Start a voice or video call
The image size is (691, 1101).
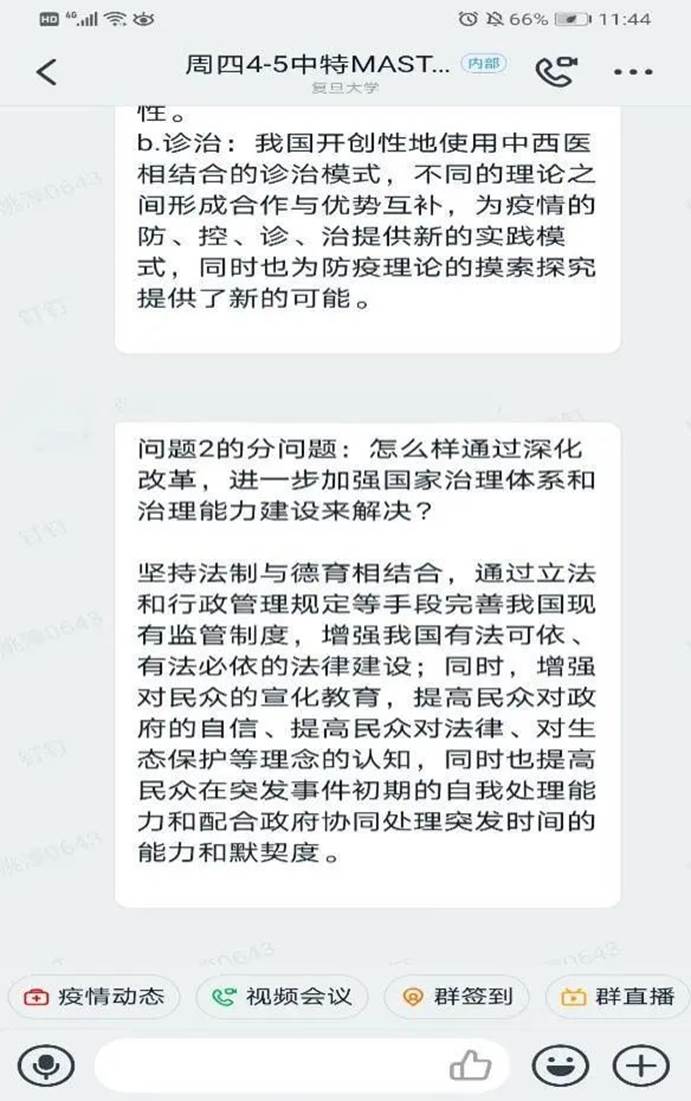556,71
